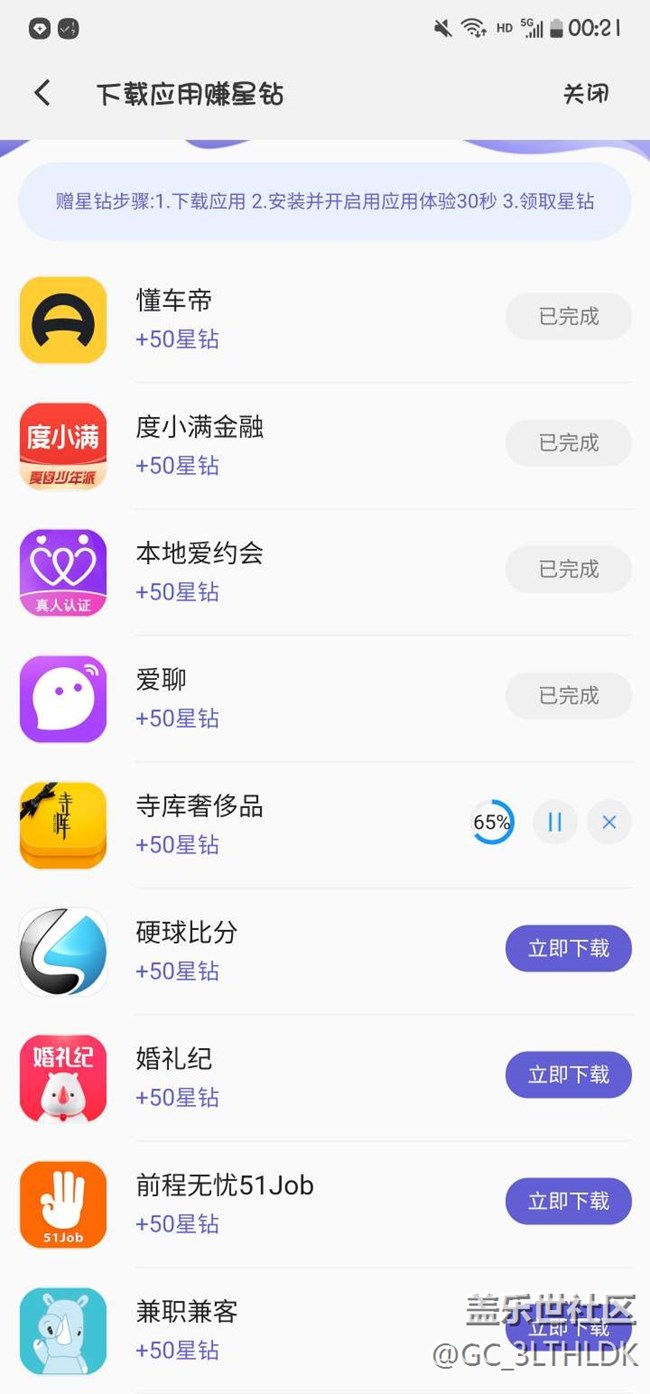Download the 前程无忧51Job app
The image size is (650, 1394).
(568, 1201)
